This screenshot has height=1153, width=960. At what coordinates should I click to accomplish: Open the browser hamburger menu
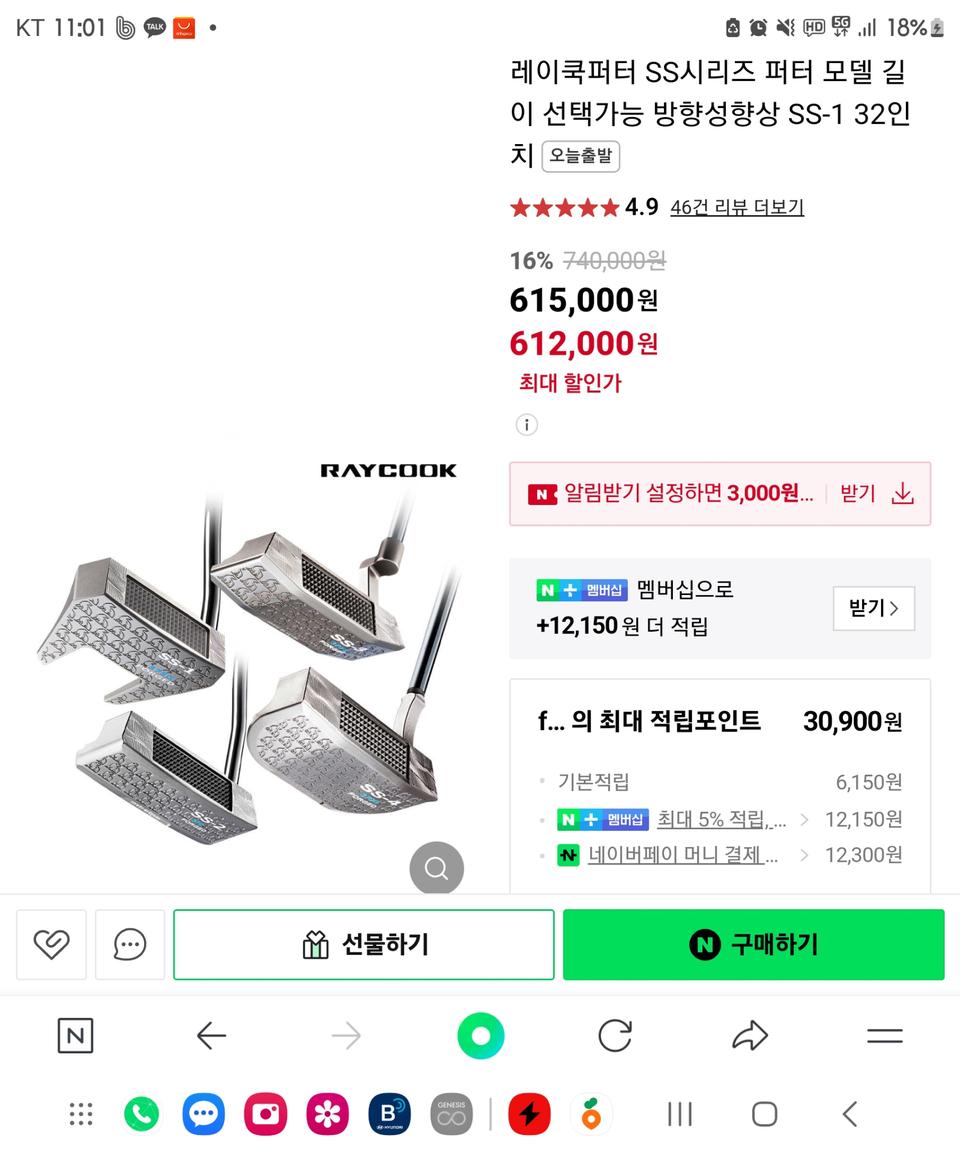(x=884, y=1037)
